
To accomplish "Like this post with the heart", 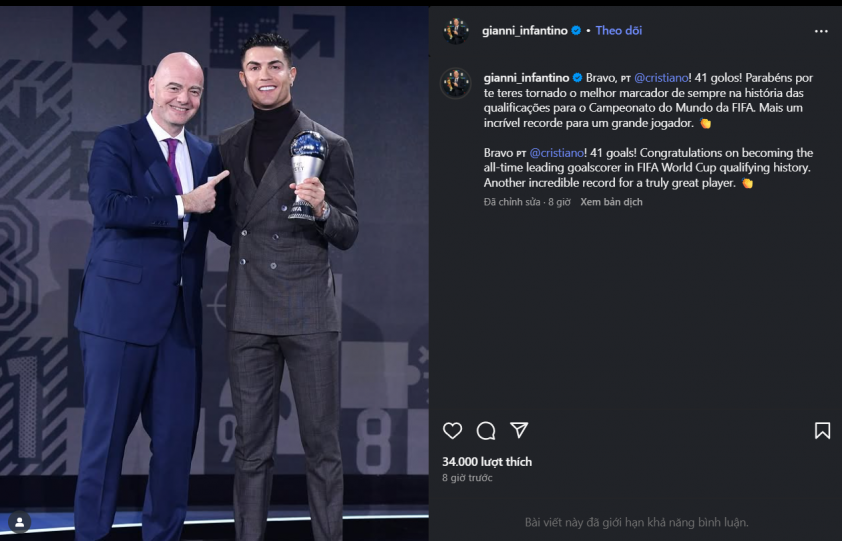I will (x=452, y=430).
